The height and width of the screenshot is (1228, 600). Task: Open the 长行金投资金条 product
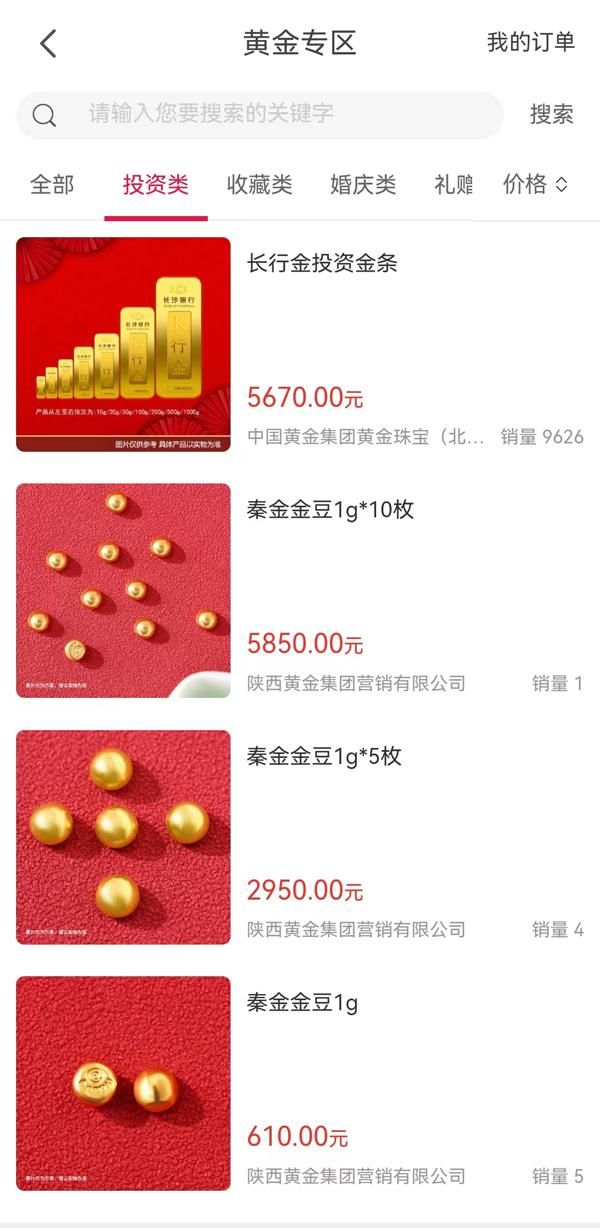coord(322,264)
